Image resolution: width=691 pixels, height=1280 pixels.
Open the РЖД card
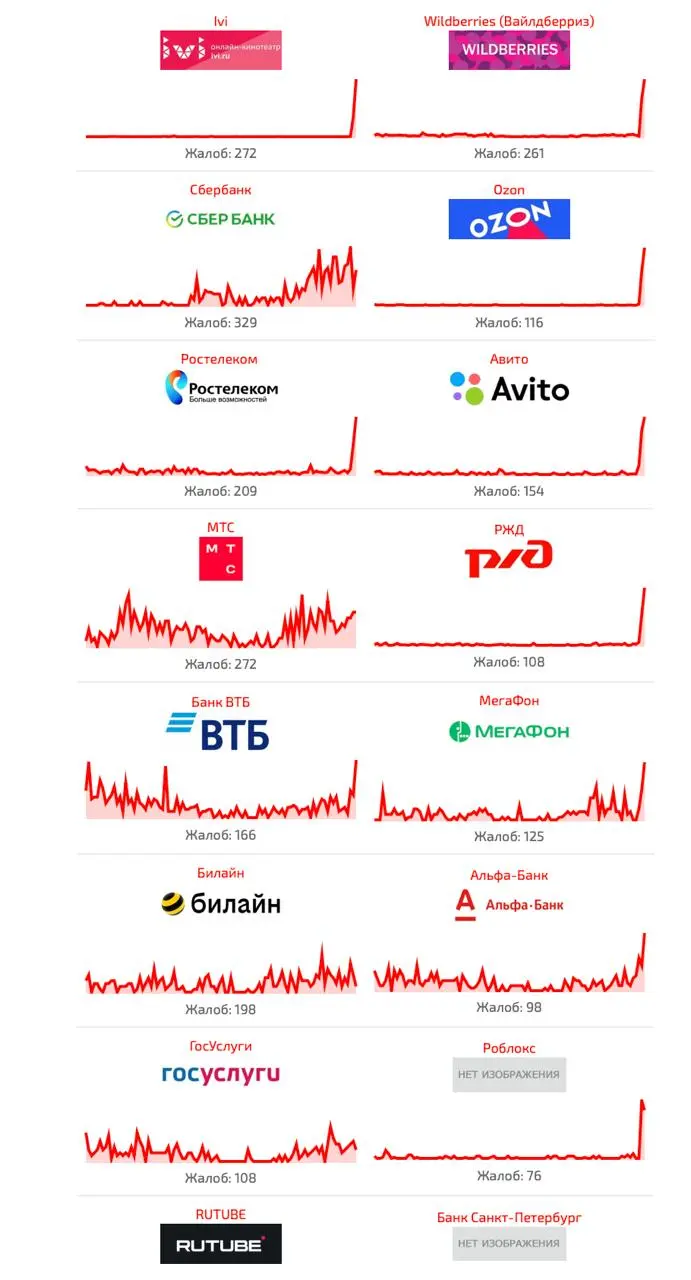click(509, 596)
